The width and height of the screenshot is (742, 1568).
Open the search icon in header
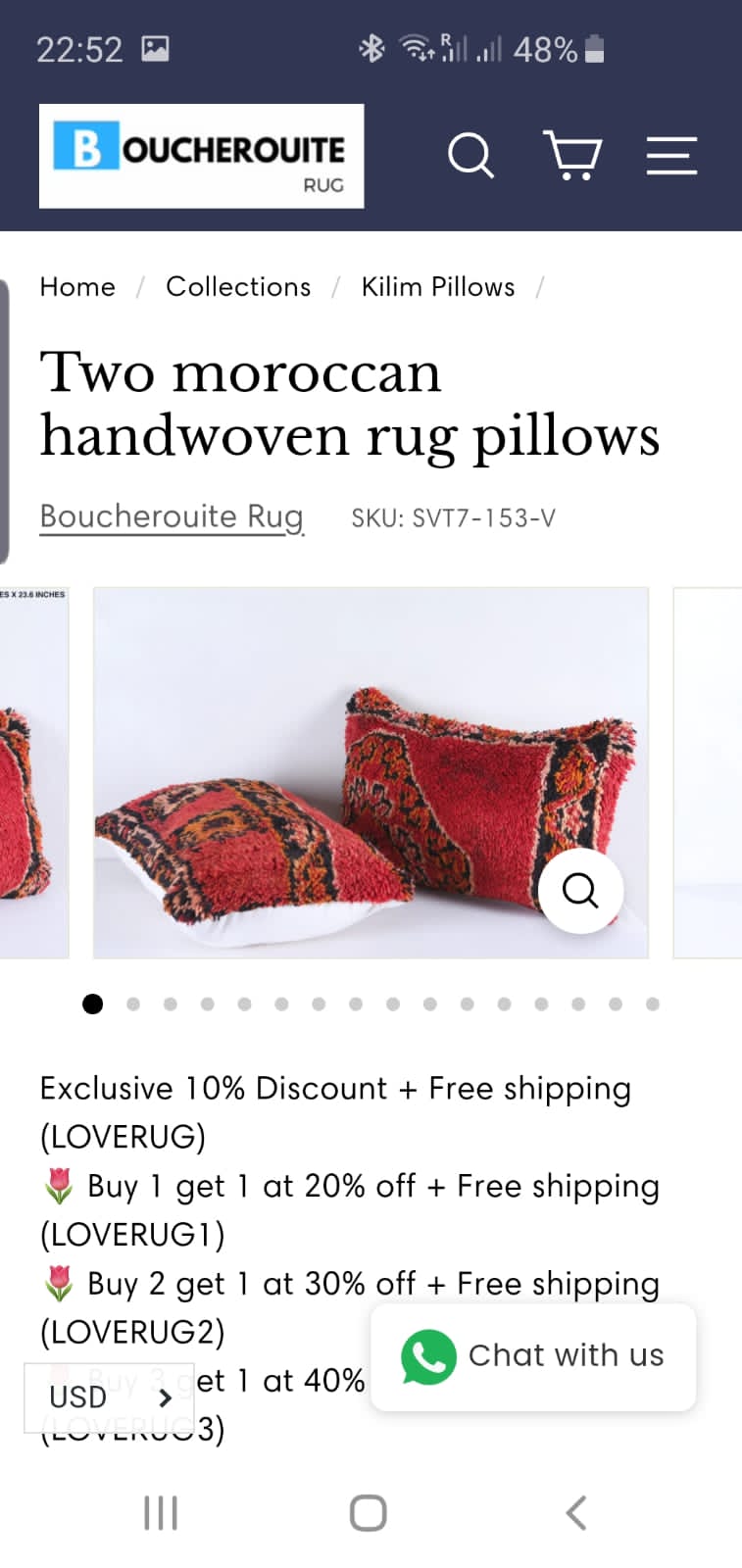pyautogui.click(x=470, y=156)
